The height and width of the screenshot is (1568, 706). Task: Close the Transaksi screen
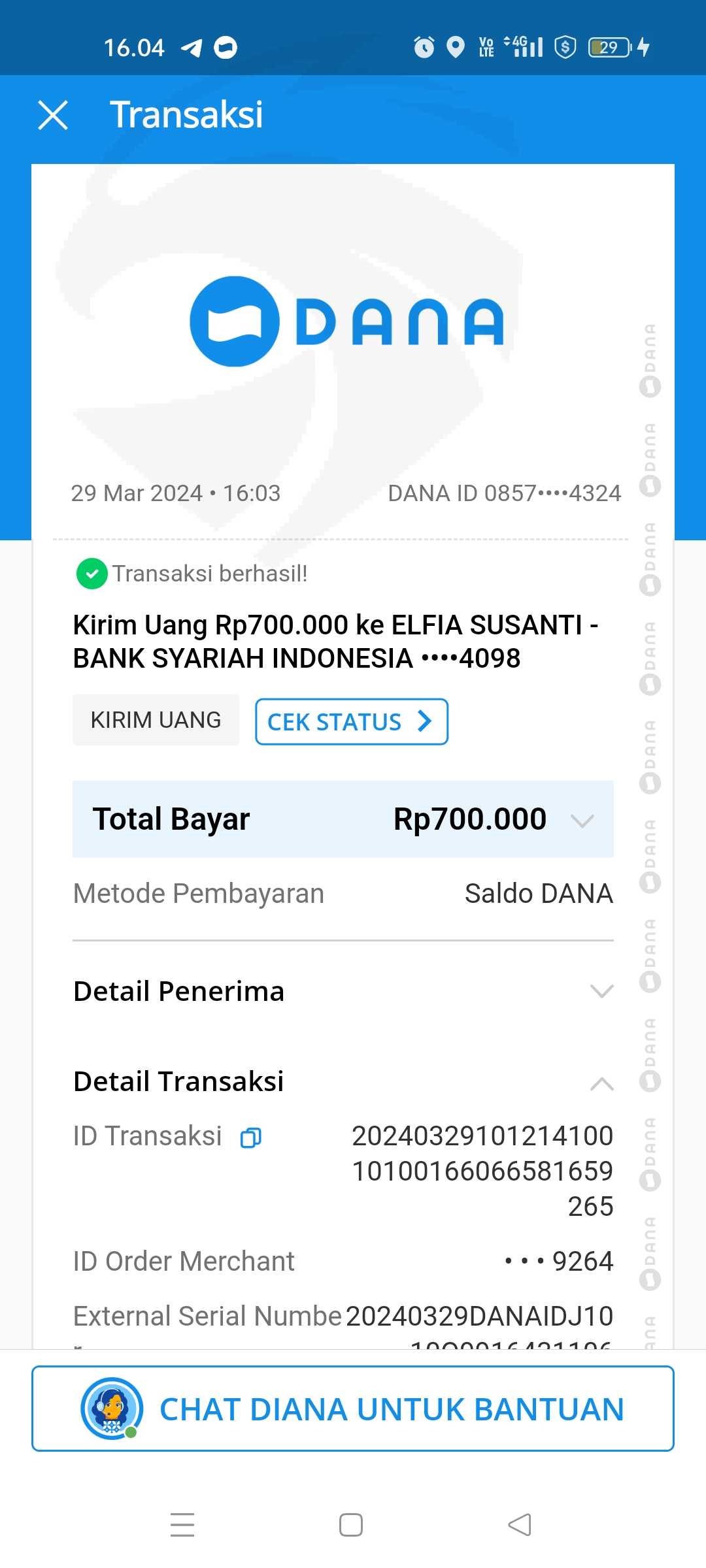coord(53,115)
